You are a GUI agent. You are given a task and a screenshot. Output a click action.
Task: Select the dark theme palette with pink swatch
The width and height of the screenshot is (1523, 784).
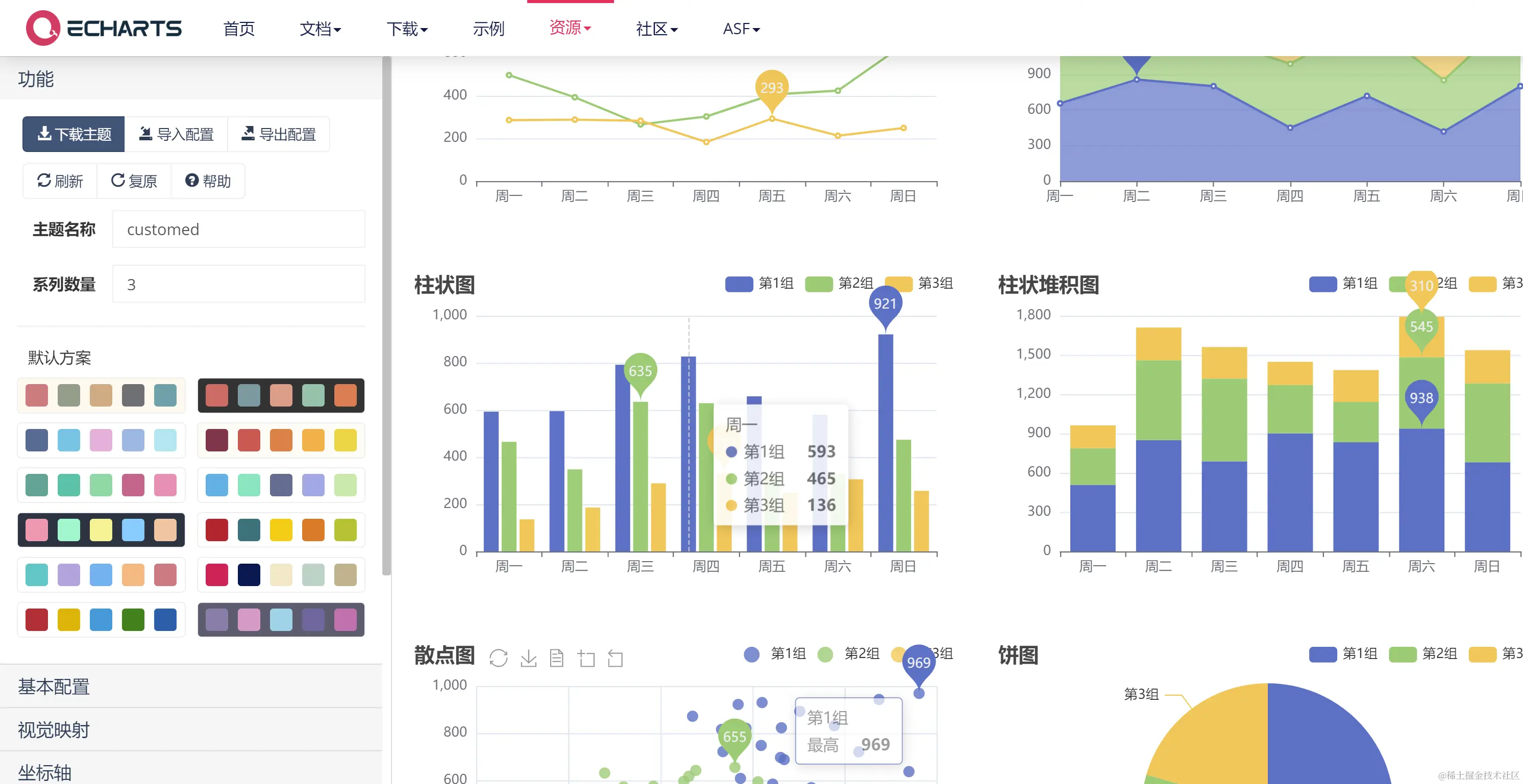[x=101, y=530]
